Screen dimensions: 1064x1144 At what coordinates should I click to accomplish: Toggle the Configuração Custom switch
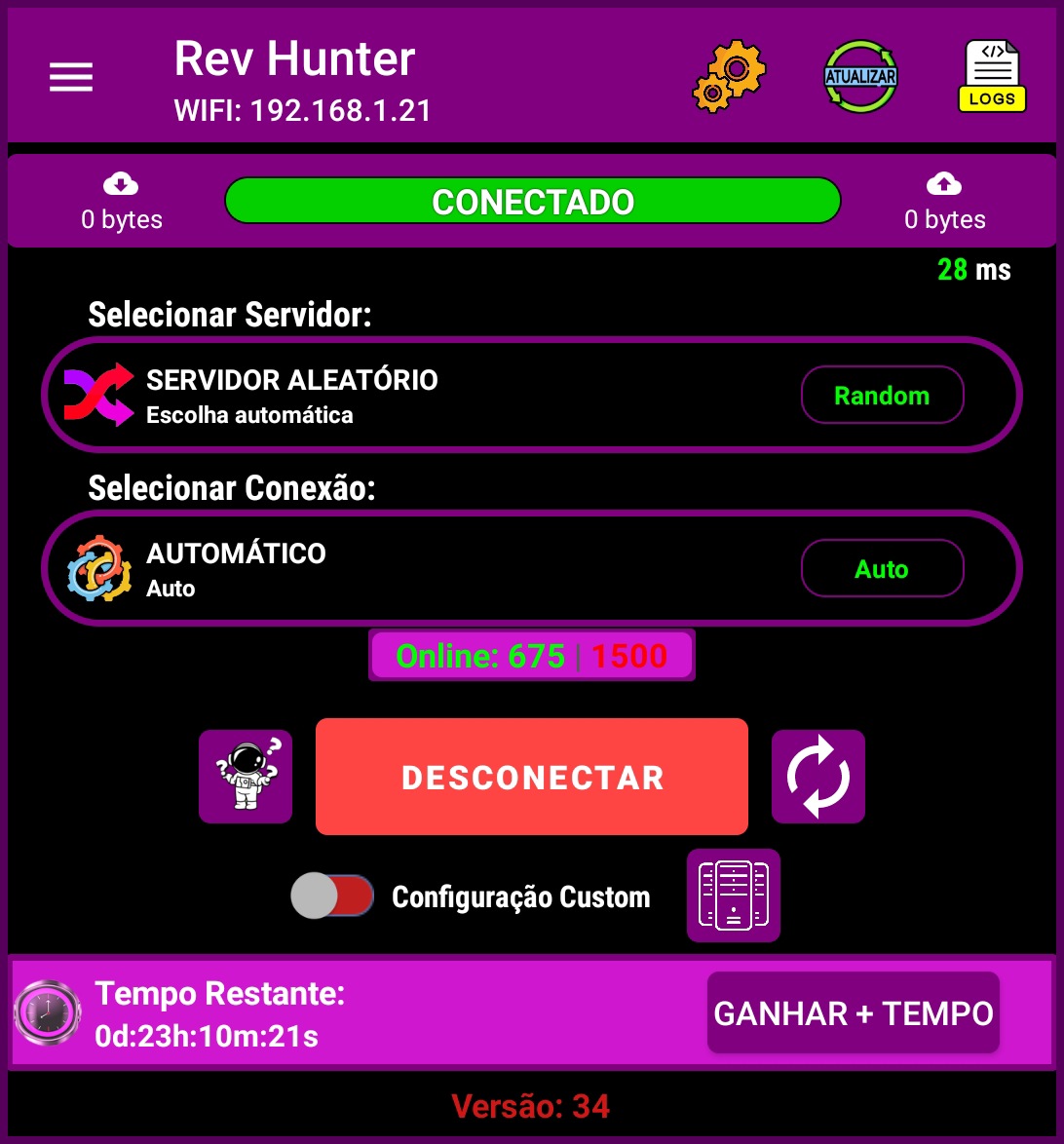coord(331,895)
